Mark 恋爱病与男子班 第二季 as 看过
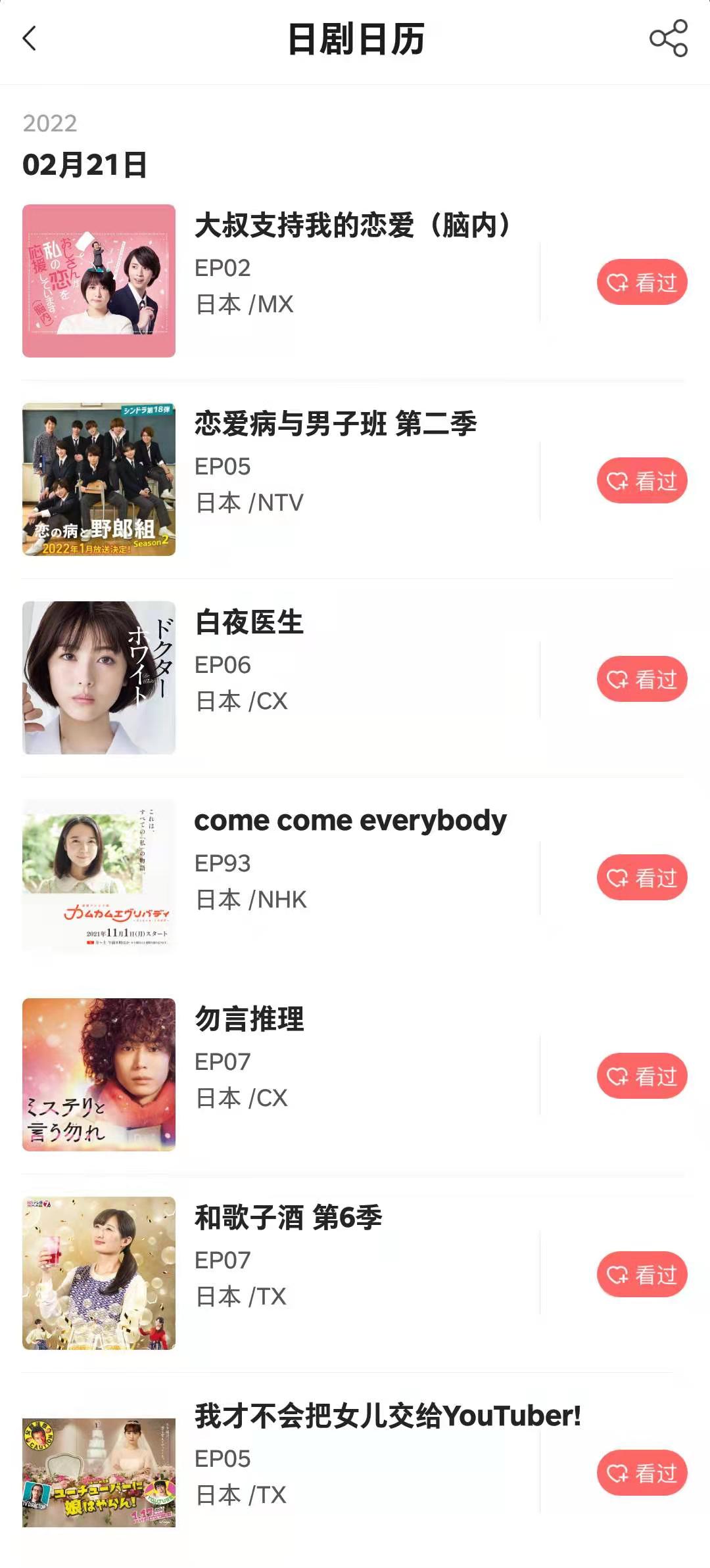 (x=642, y=481)
